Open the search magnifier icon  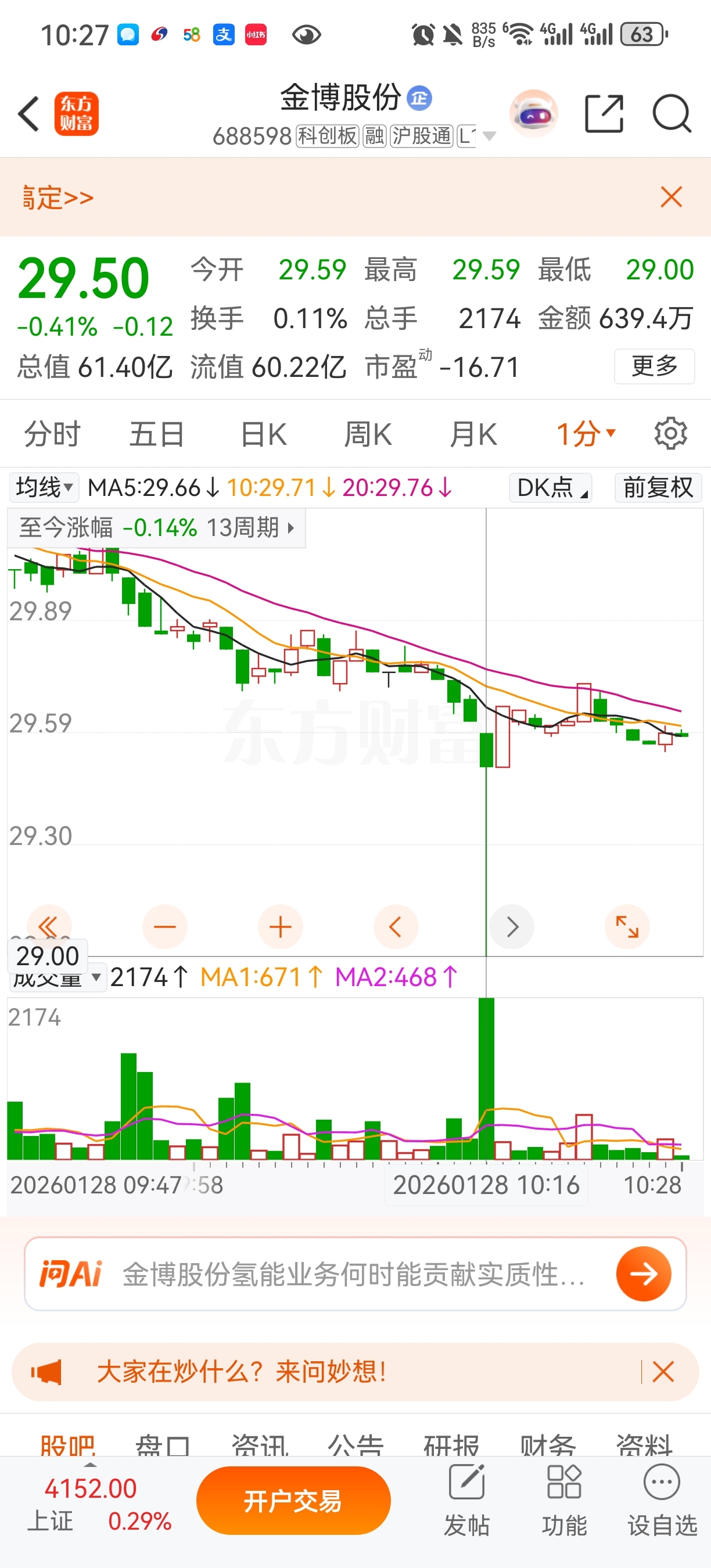click(x=671, y=114)
